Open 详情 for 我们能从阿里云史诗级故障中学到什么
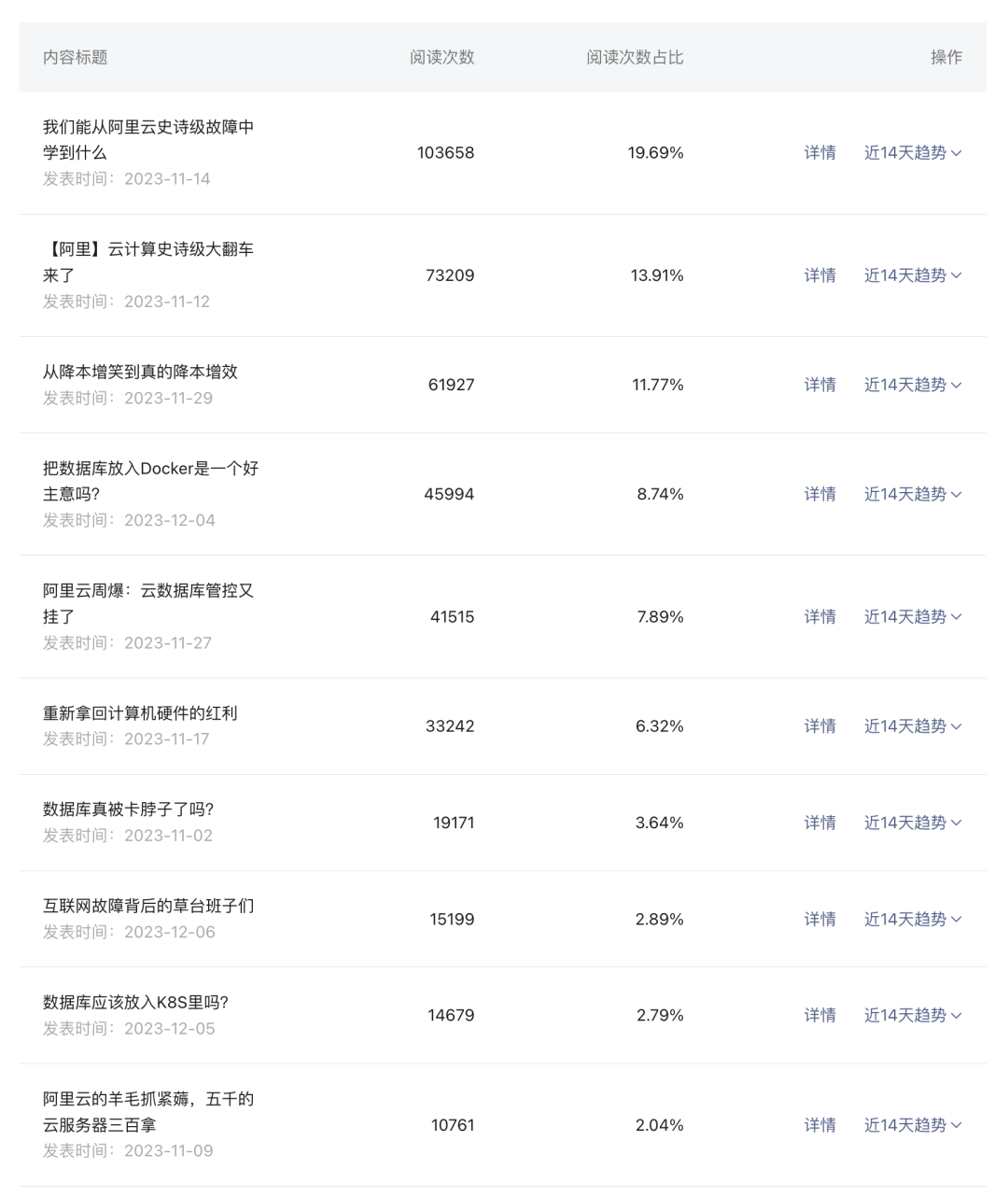Viewport: 1008px width, 1197px height. coord(819,153)
